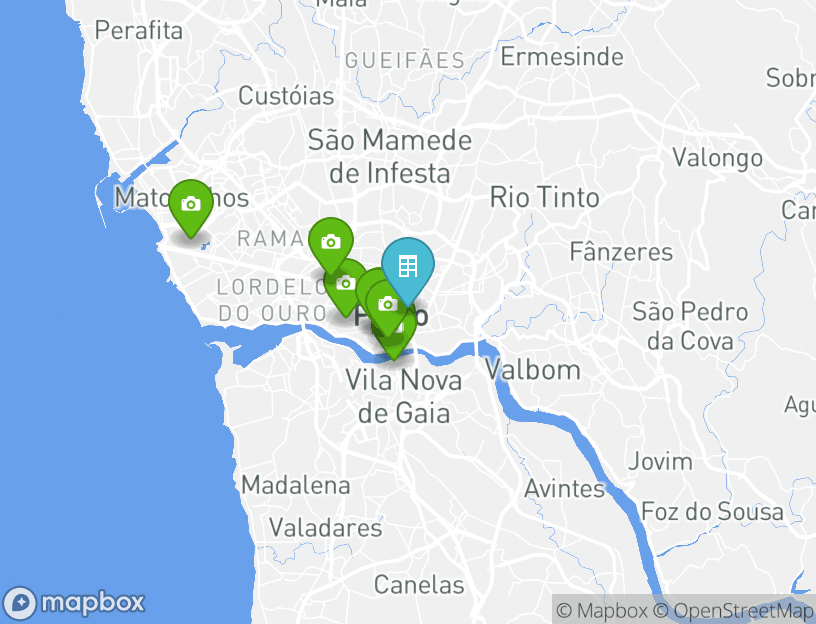Select the blue building marker near Porto
Viewport: 816px width, 624px height.
[407, 267]
